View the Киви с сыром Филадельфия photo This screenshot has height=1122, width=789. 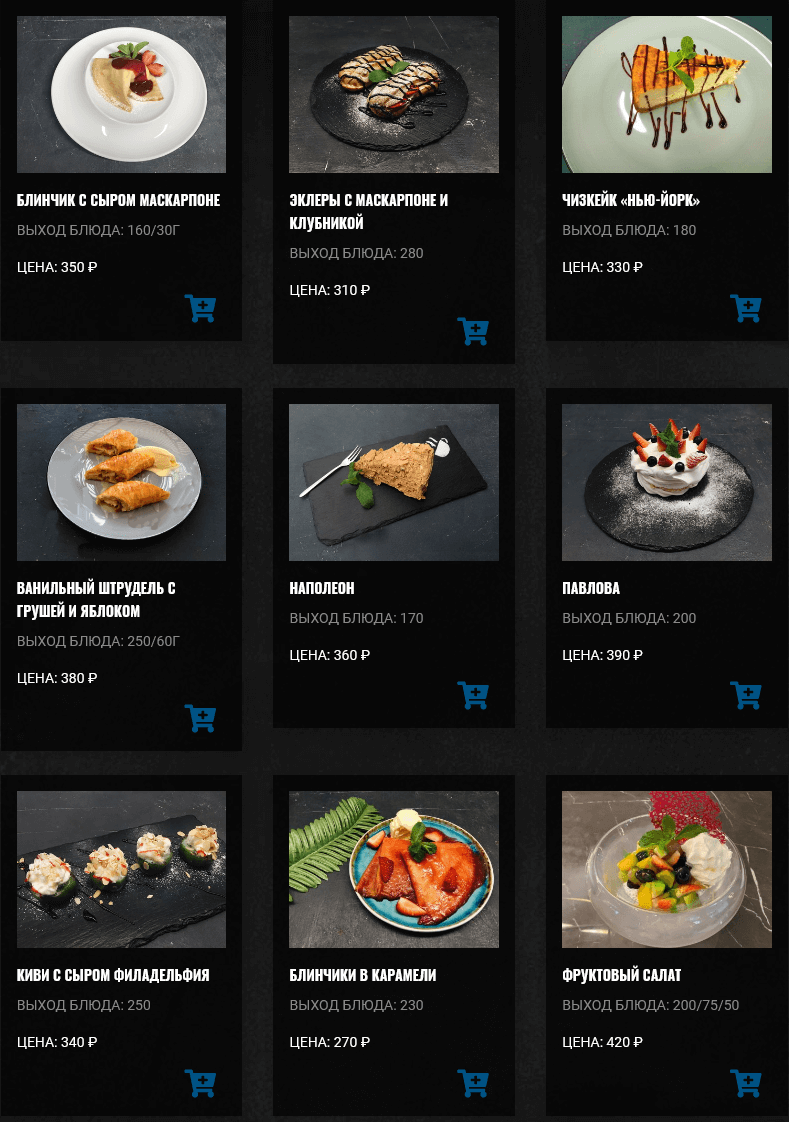click(121, 869)
